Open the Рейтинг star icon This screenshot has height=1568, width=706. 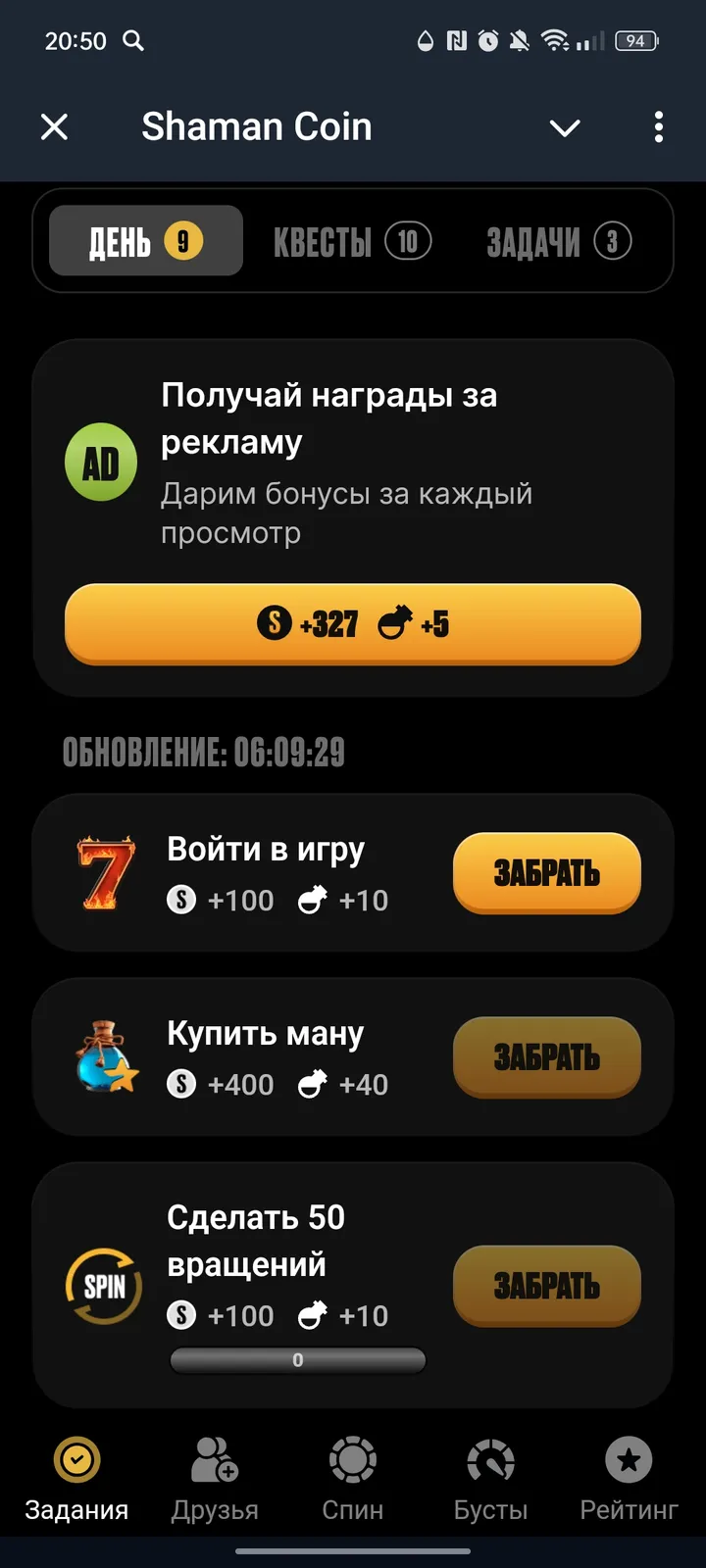pyautogui.click(x=629, y=1460)
